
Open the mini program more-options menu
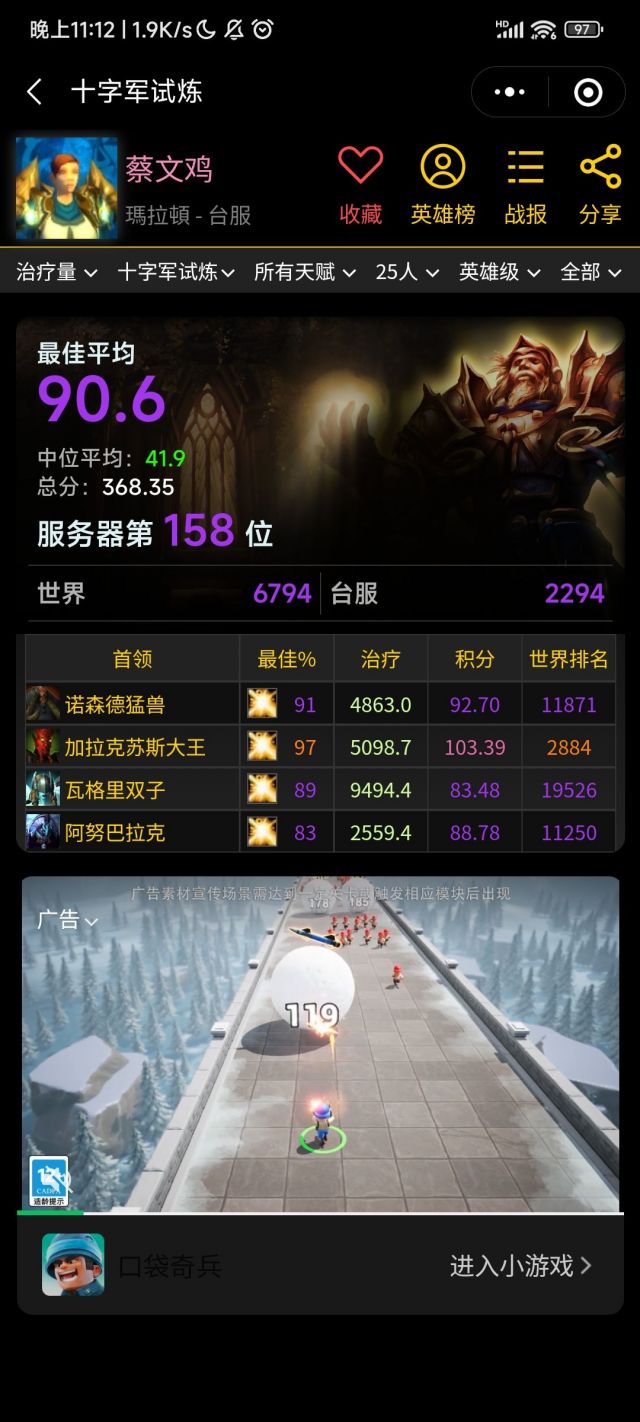(510, 92)
